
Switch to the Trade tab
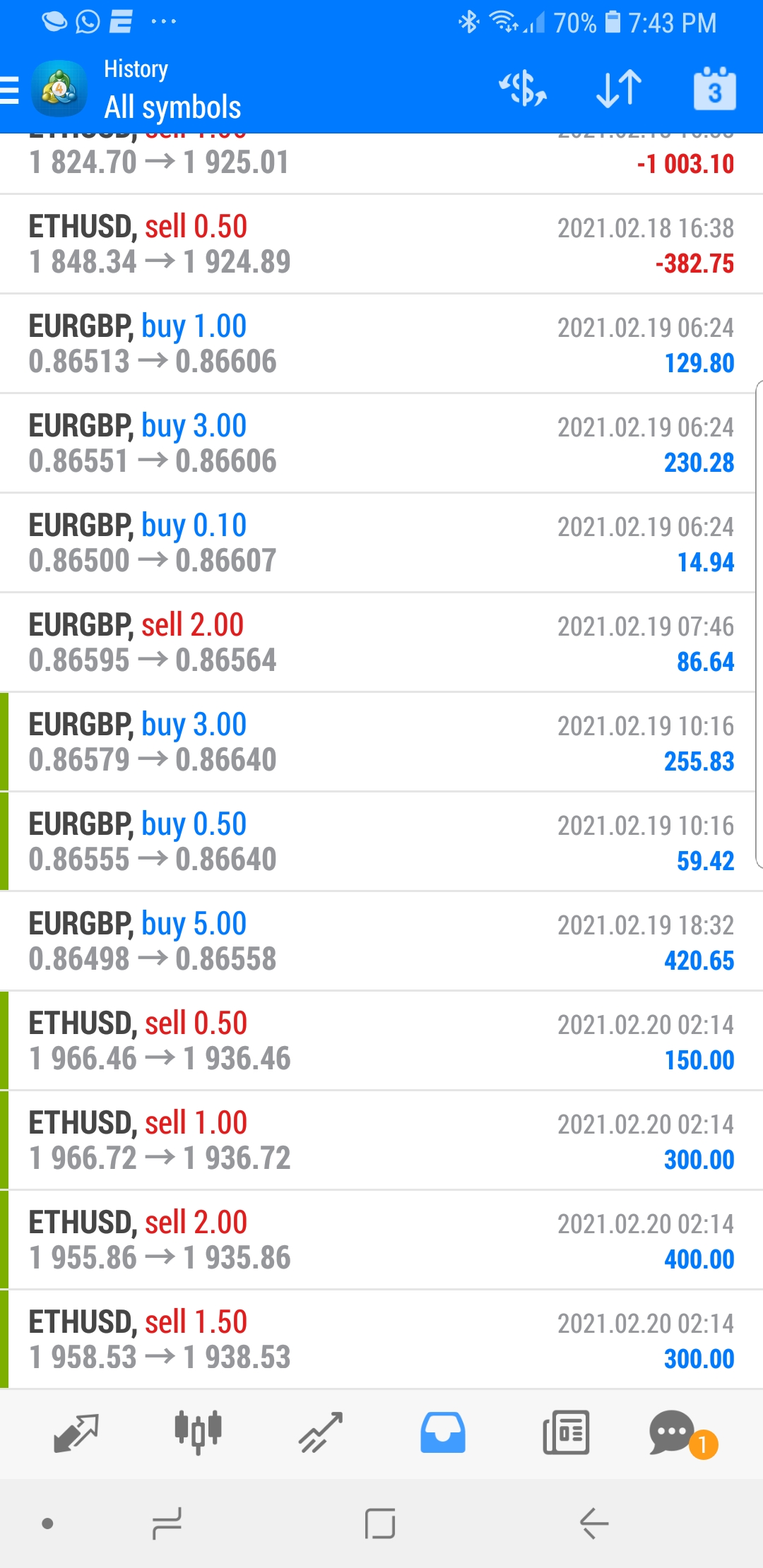321,1432
